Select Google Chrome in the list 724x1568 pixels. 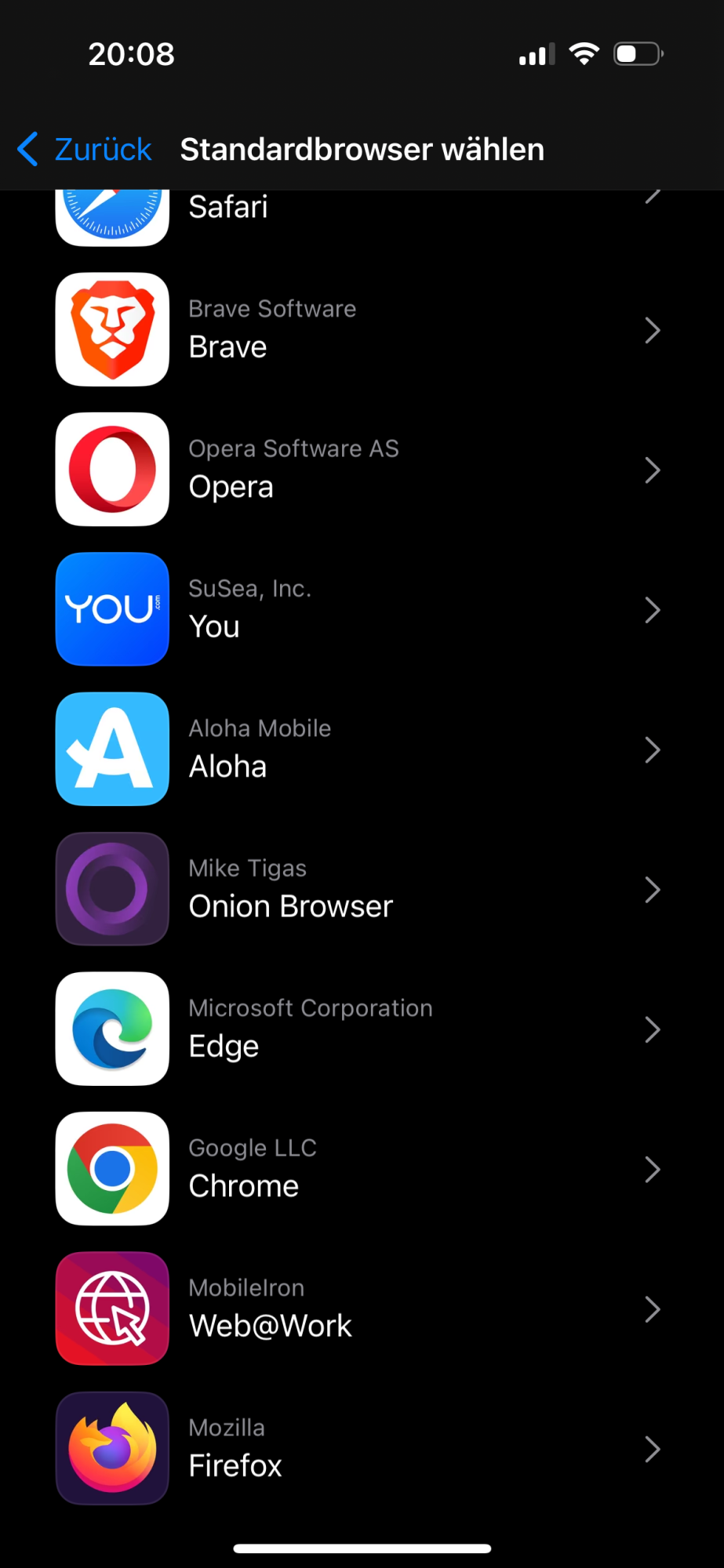point(361,1168)
